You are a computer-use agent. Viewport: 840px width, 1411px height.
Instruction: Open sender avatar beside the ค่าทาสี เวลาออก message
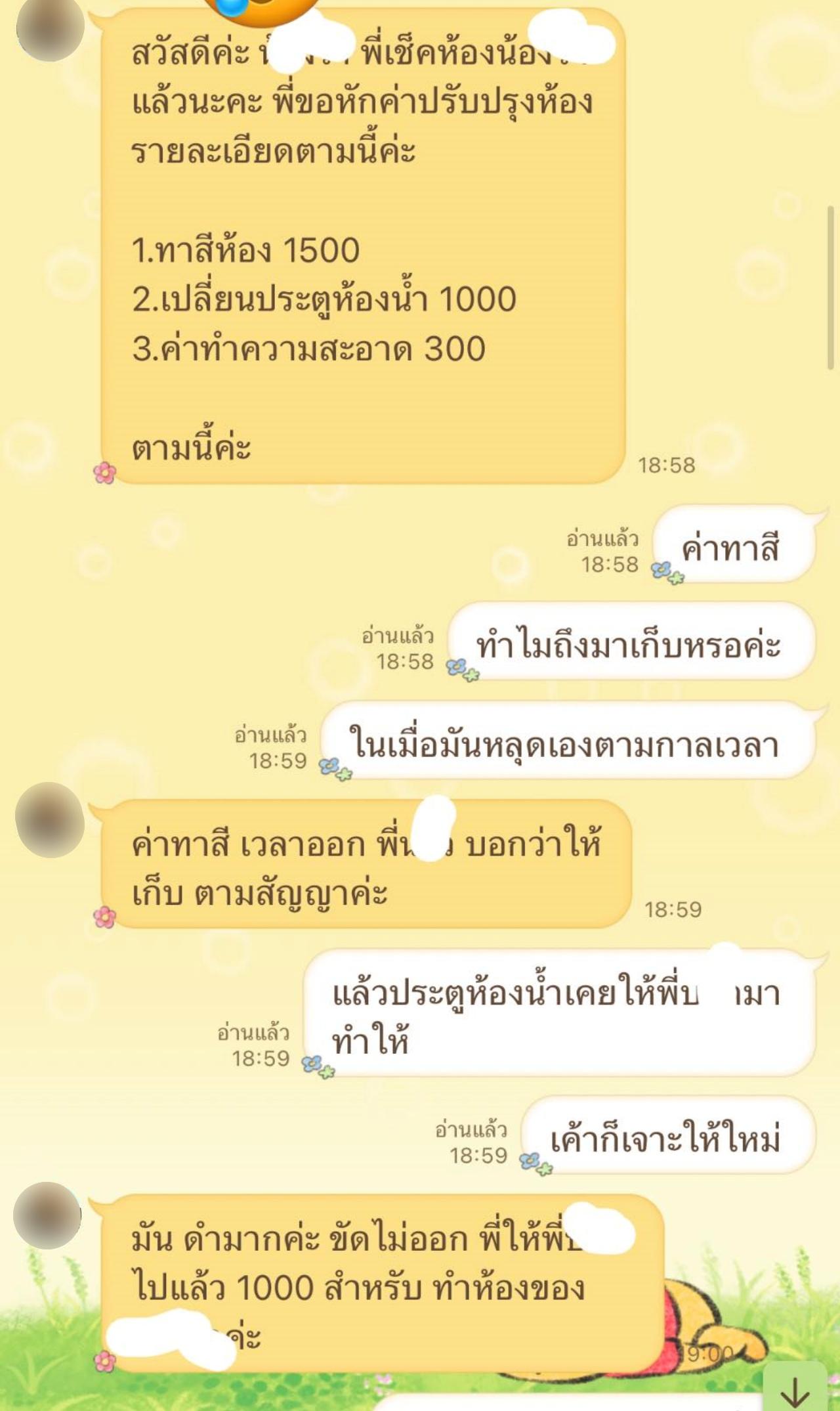pos(50,819)
